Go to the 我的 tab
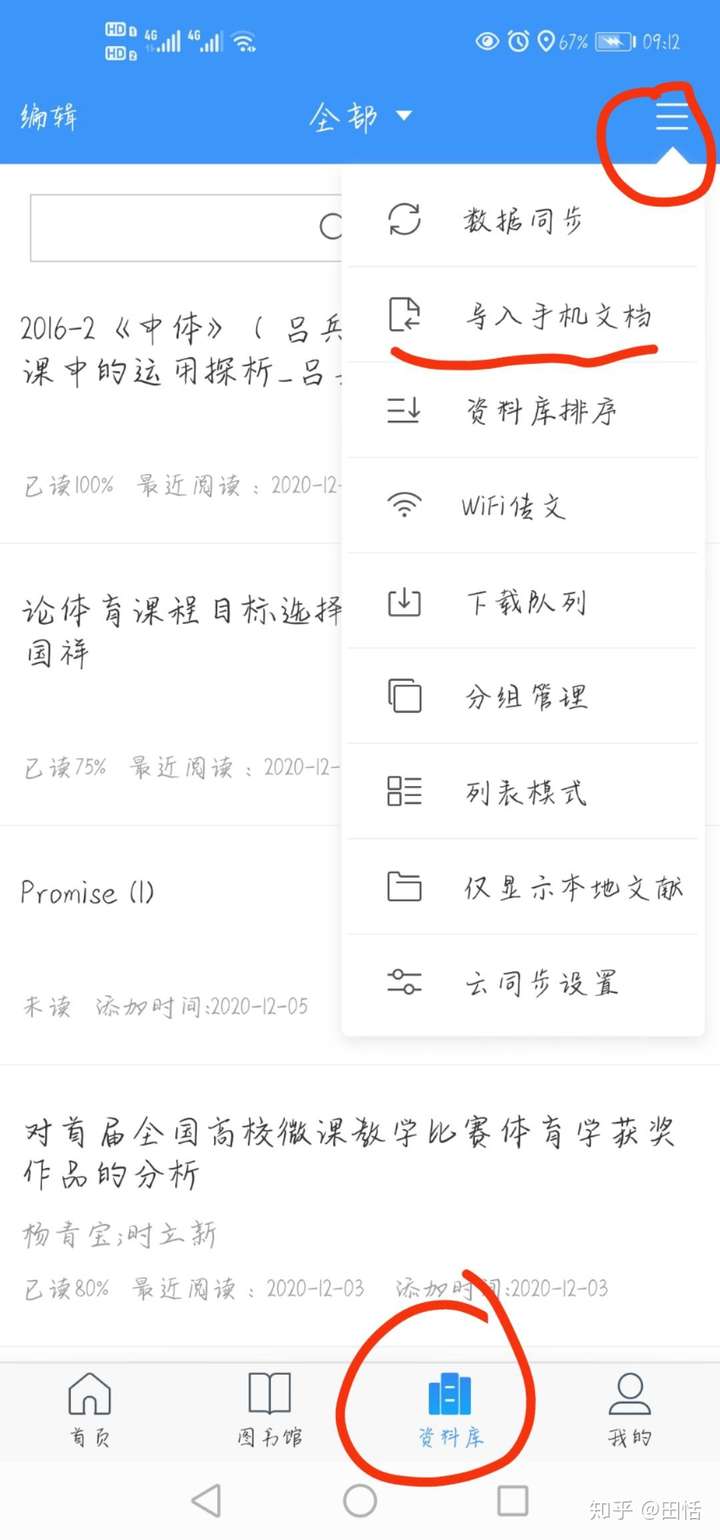The width and height of the screenshot is (720, 1540). click(x=630, y=1410)
